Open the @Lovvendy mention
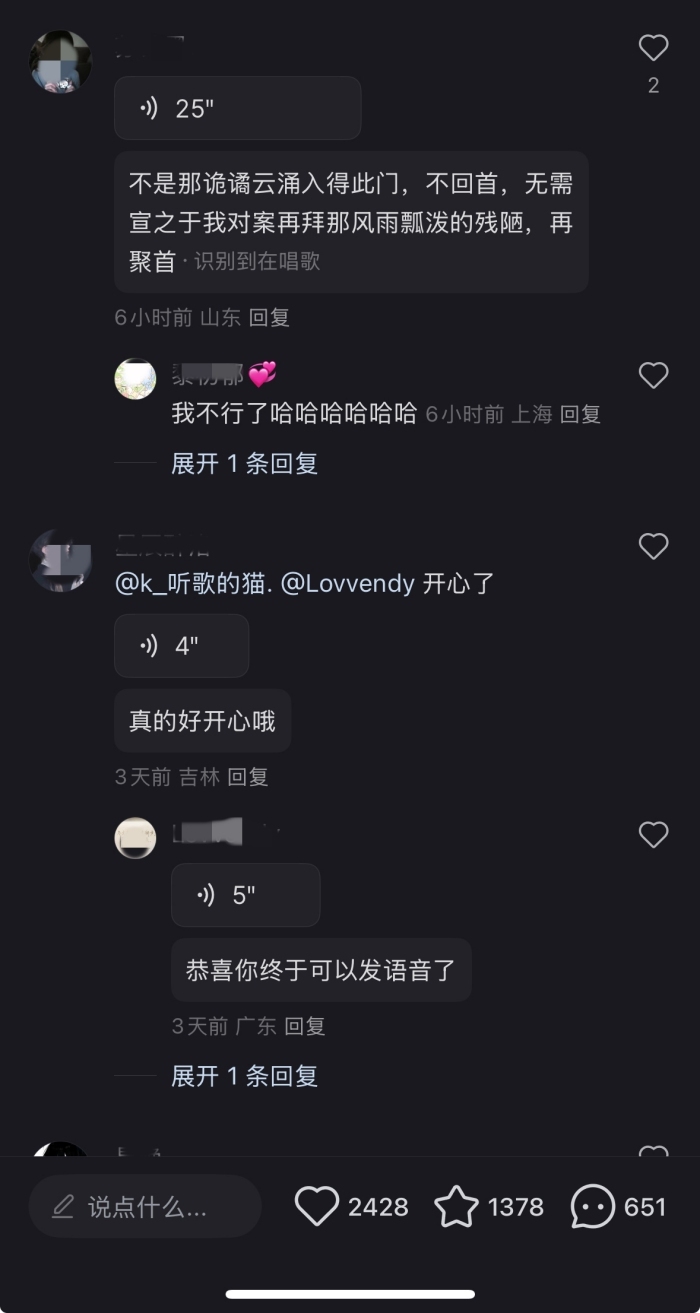The width and height of the screenshot is (700, 1313). click(347, 584)
